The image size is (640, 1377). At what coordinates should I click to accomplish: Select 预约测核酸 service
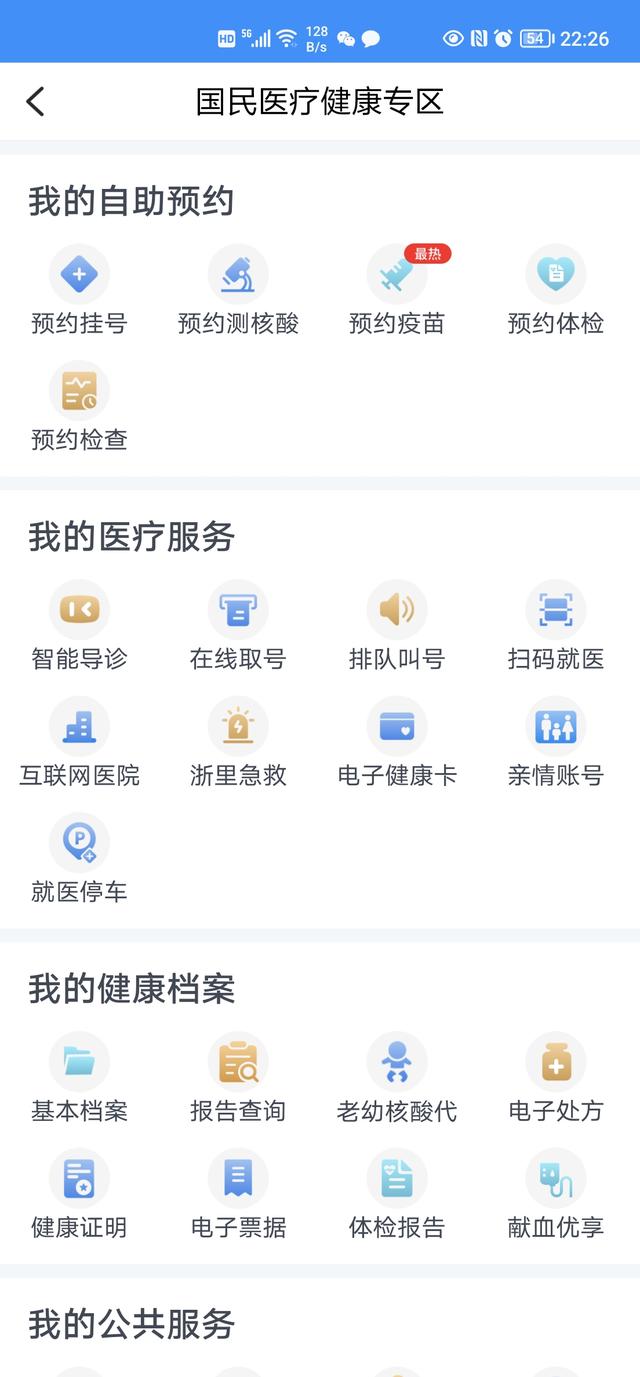(x=238, y=275)
